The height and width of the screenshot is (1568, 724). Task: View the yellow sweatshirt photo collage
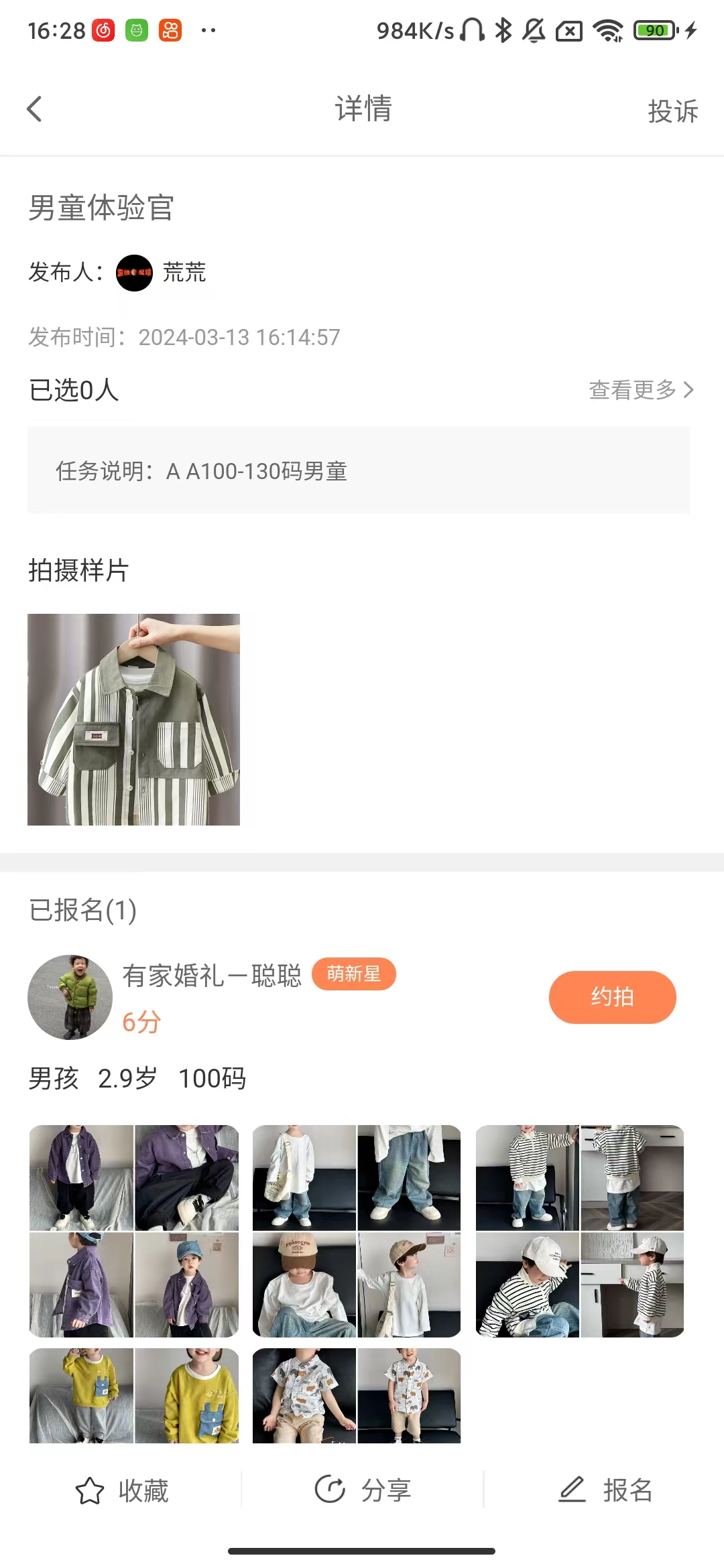(134, 1395)
